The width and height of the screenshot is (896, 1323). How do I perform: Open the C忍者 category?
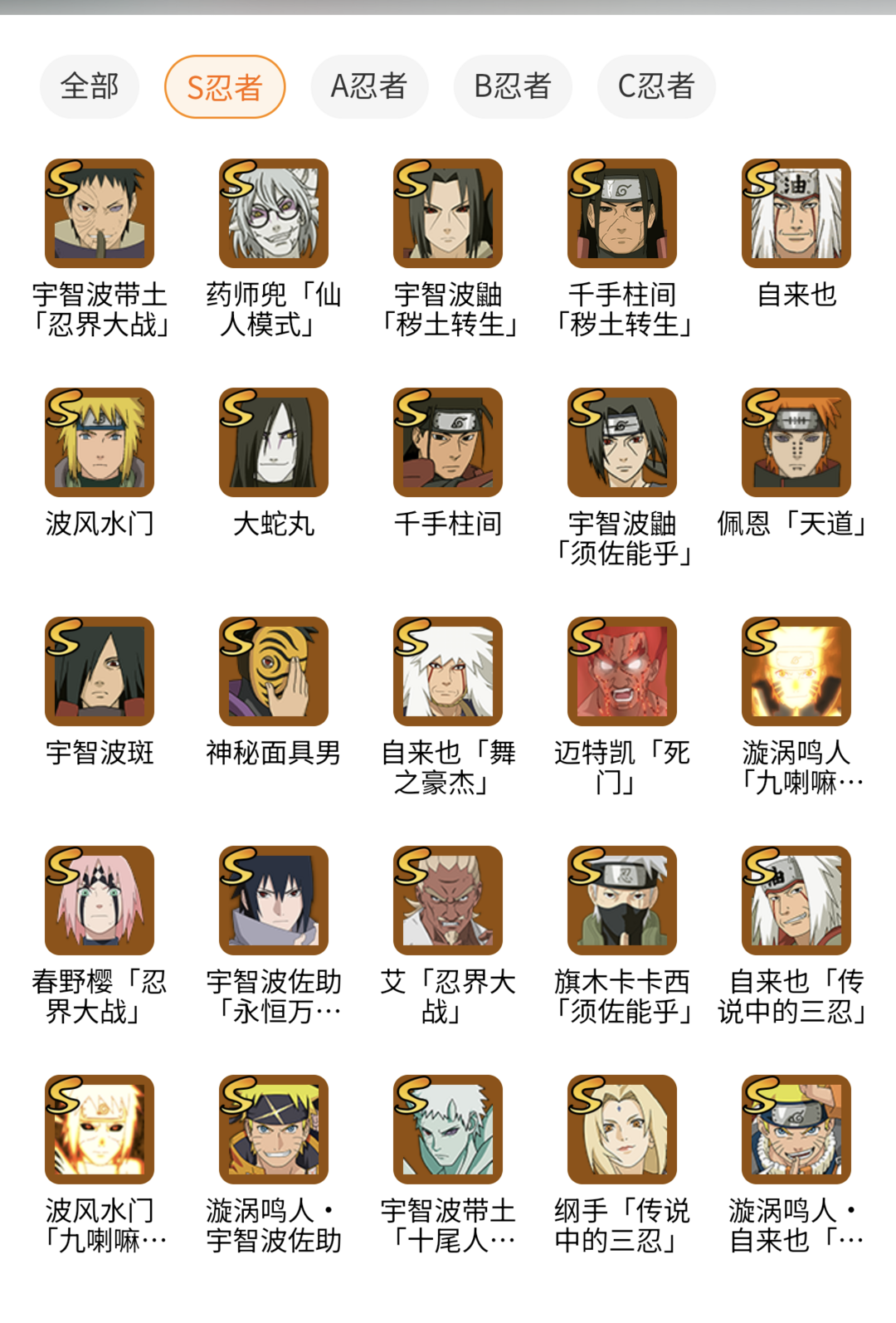click(x=656, y=86)
